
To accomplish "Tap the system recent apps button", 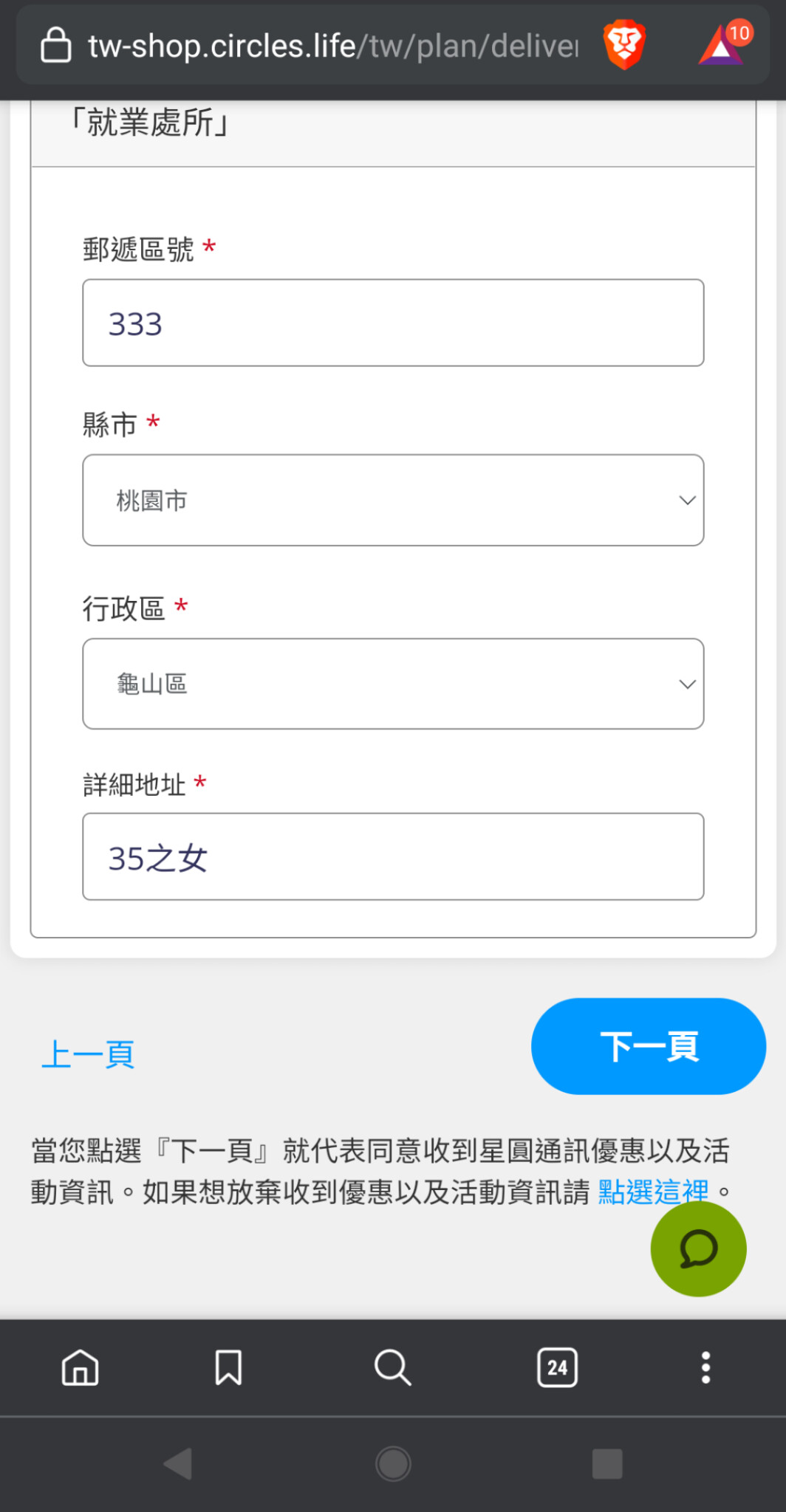I will (607, 1463).
